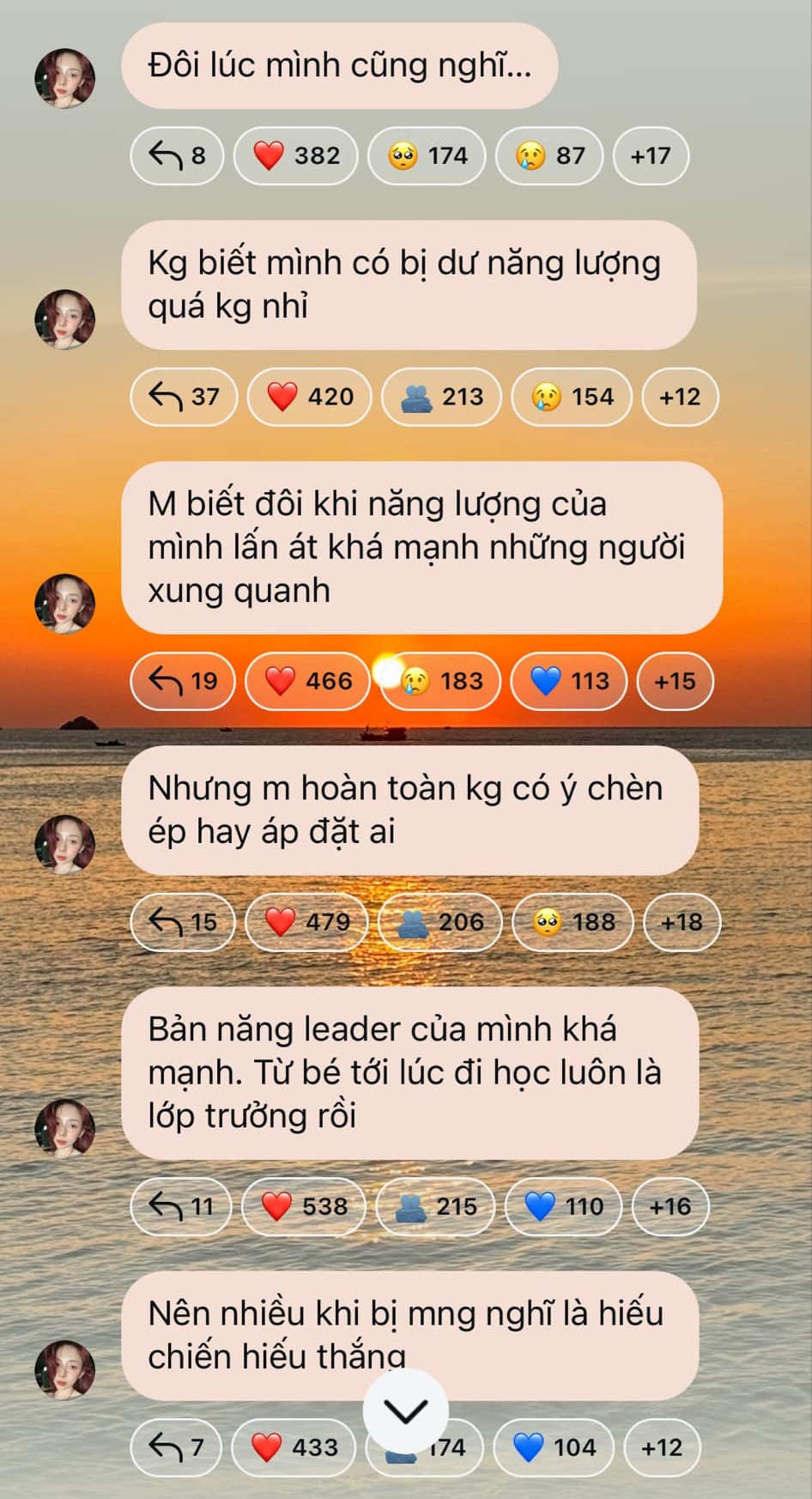
Task: Tap the hug reaction showing 213
Action: 441,397
